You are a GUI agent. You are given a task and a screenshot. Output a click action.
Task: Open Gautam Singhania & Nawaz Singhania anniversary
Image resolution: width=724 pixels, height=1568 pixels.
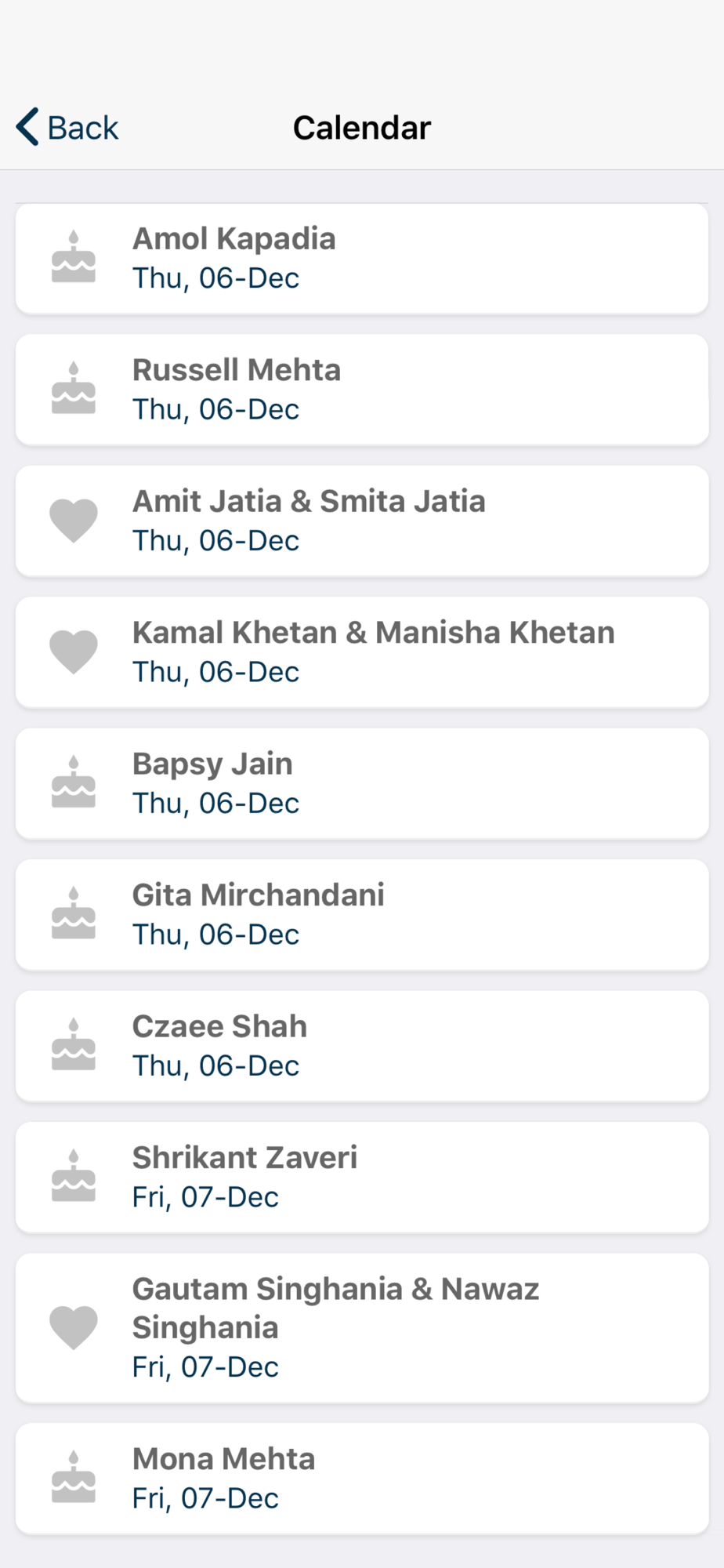[362, 1328]
